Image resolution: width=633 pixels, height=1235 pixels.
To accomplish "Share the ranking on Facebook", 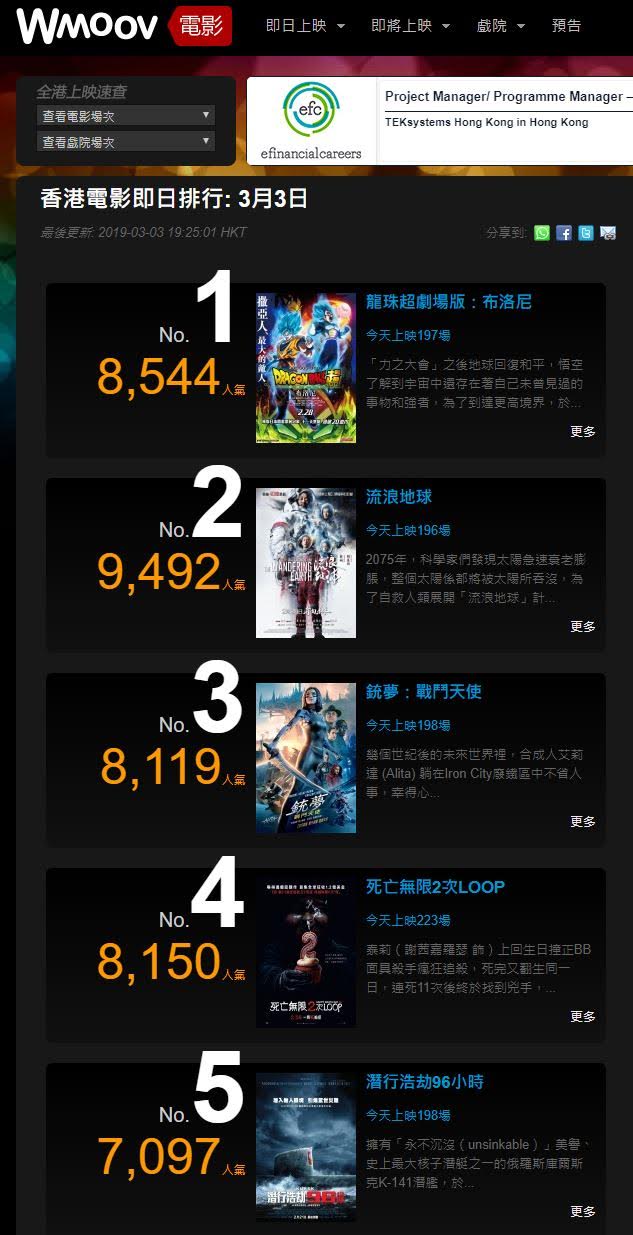I will (564, 233).
